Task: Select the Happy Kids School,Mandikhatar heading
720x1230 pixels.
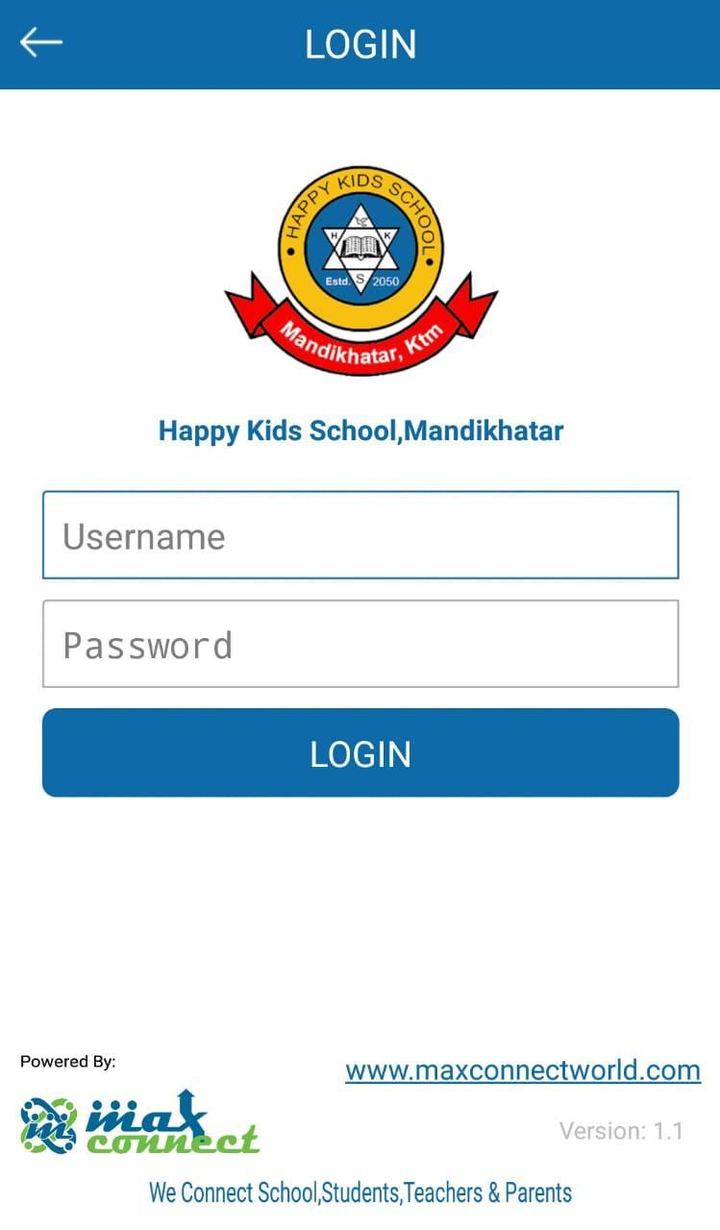Action: pos(360,430)
